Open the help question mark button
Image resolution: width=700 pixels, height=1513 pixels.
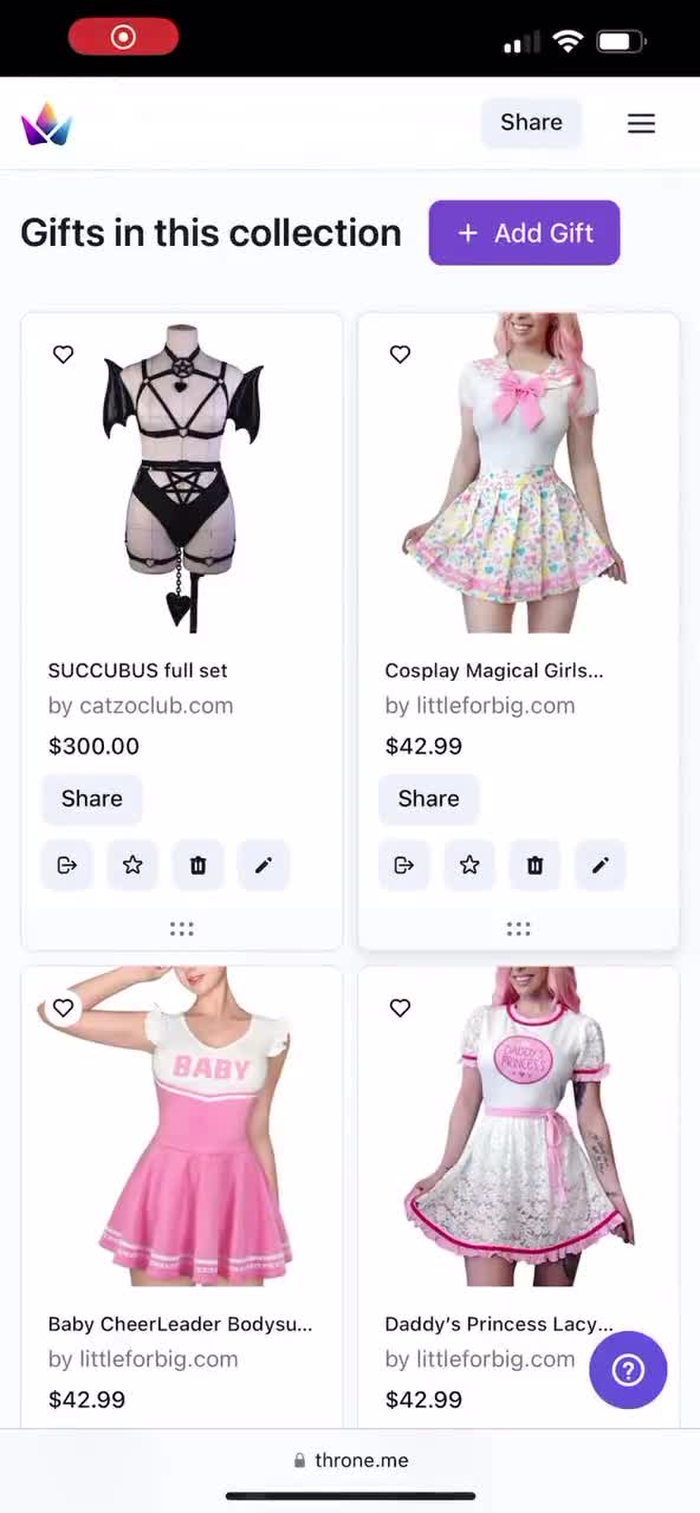pos(628,1370)
